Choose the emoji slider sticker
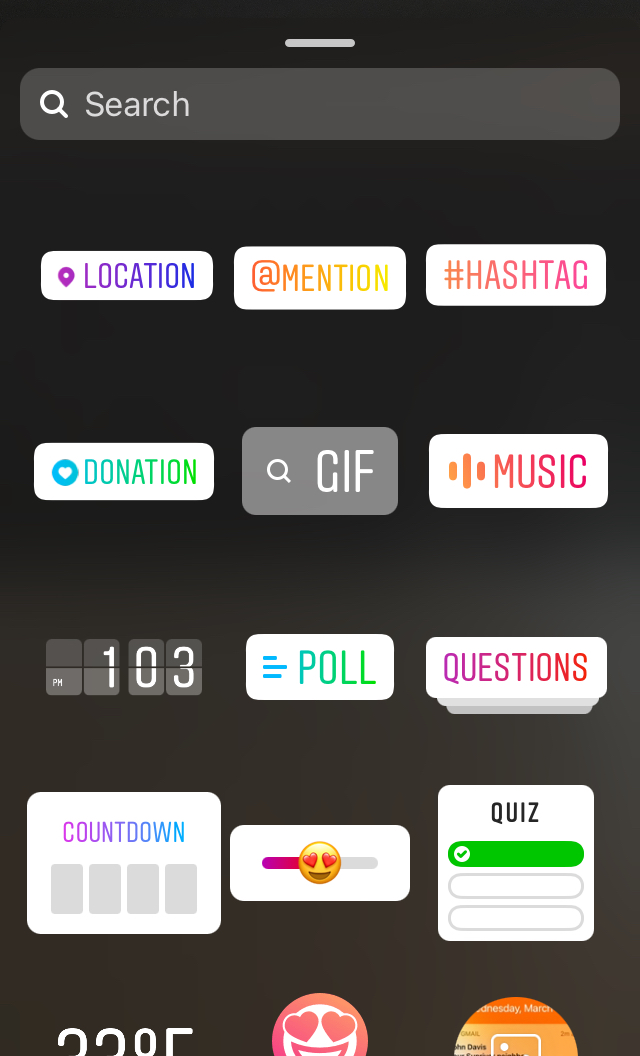Image resolution: width=640 pixels, height=1056 pixels. (320, 862)
